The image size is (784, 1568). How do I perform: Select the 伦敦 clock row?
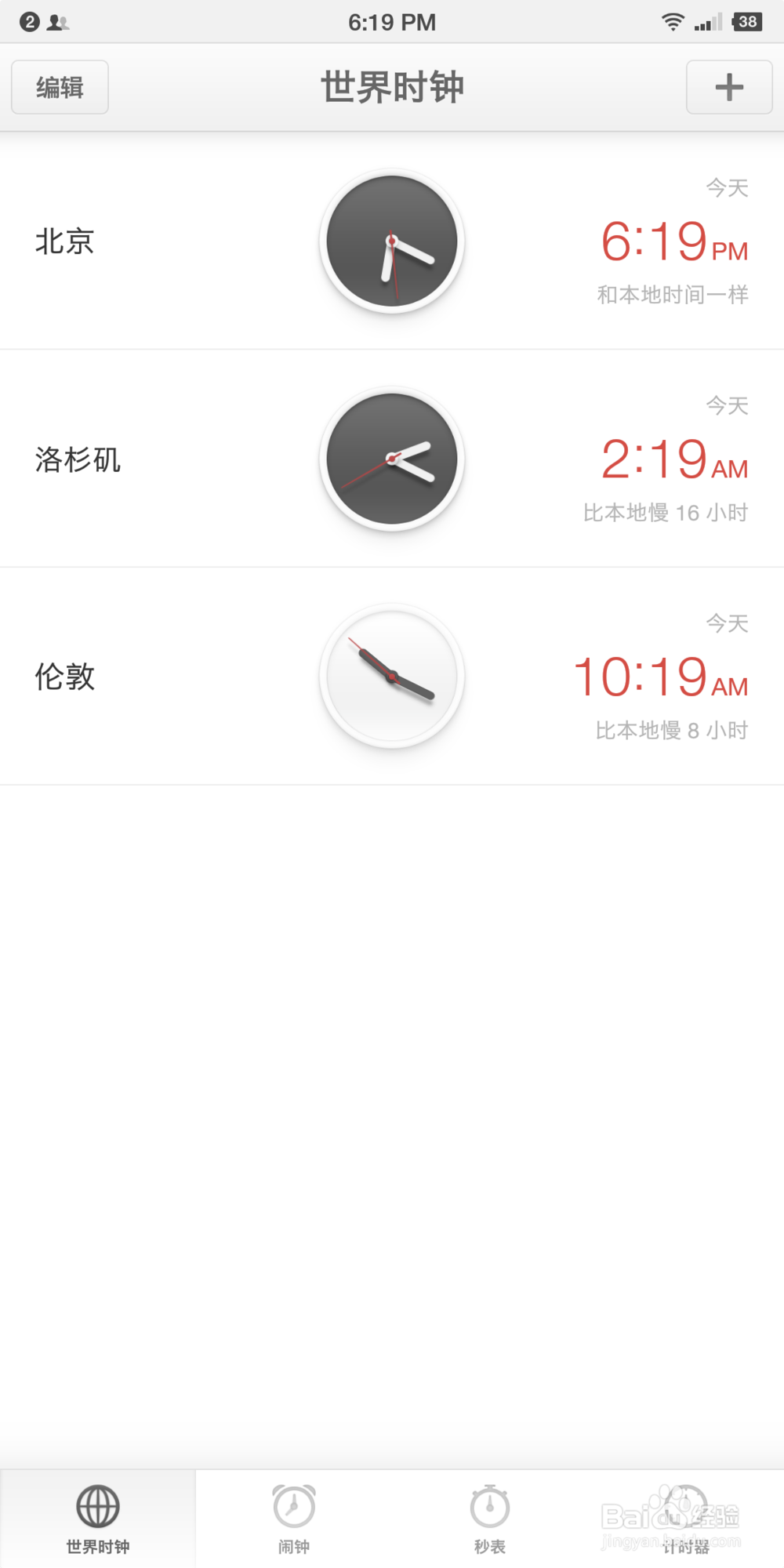pos(392,676)
